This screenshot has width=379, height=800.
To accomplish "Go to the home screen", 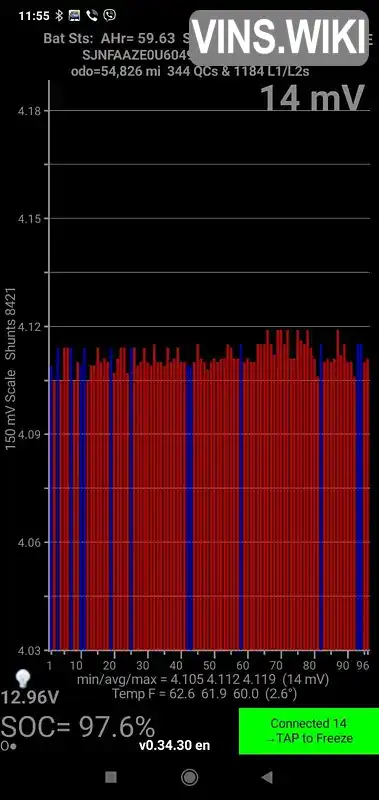I will (189, 777).
